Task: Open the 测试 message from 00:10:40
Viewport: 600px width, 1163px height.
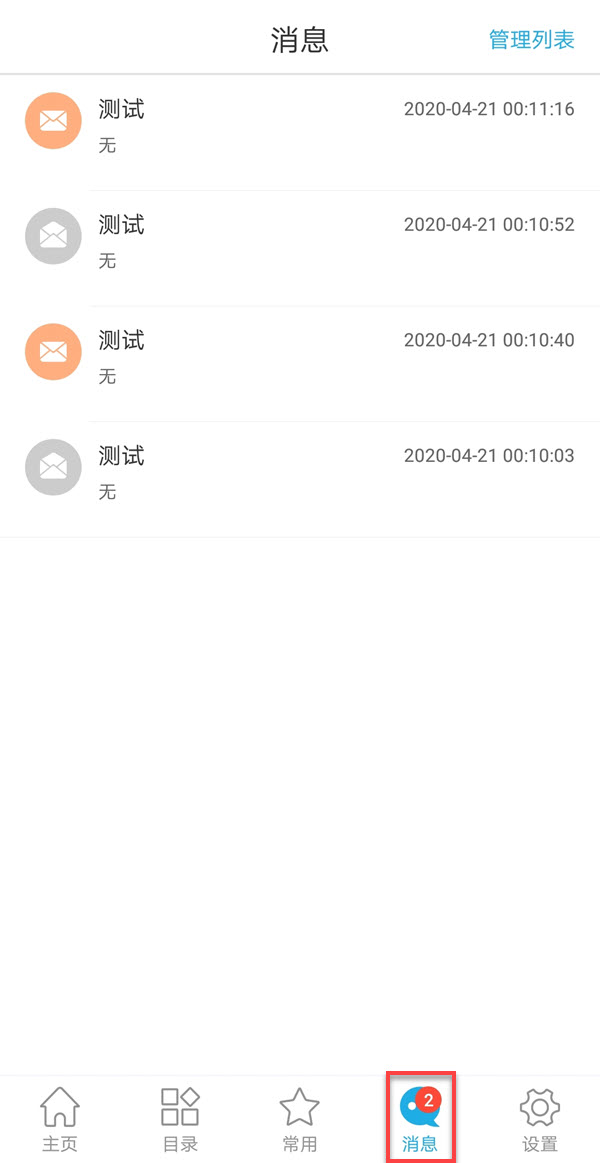Action: coord(300,358)
